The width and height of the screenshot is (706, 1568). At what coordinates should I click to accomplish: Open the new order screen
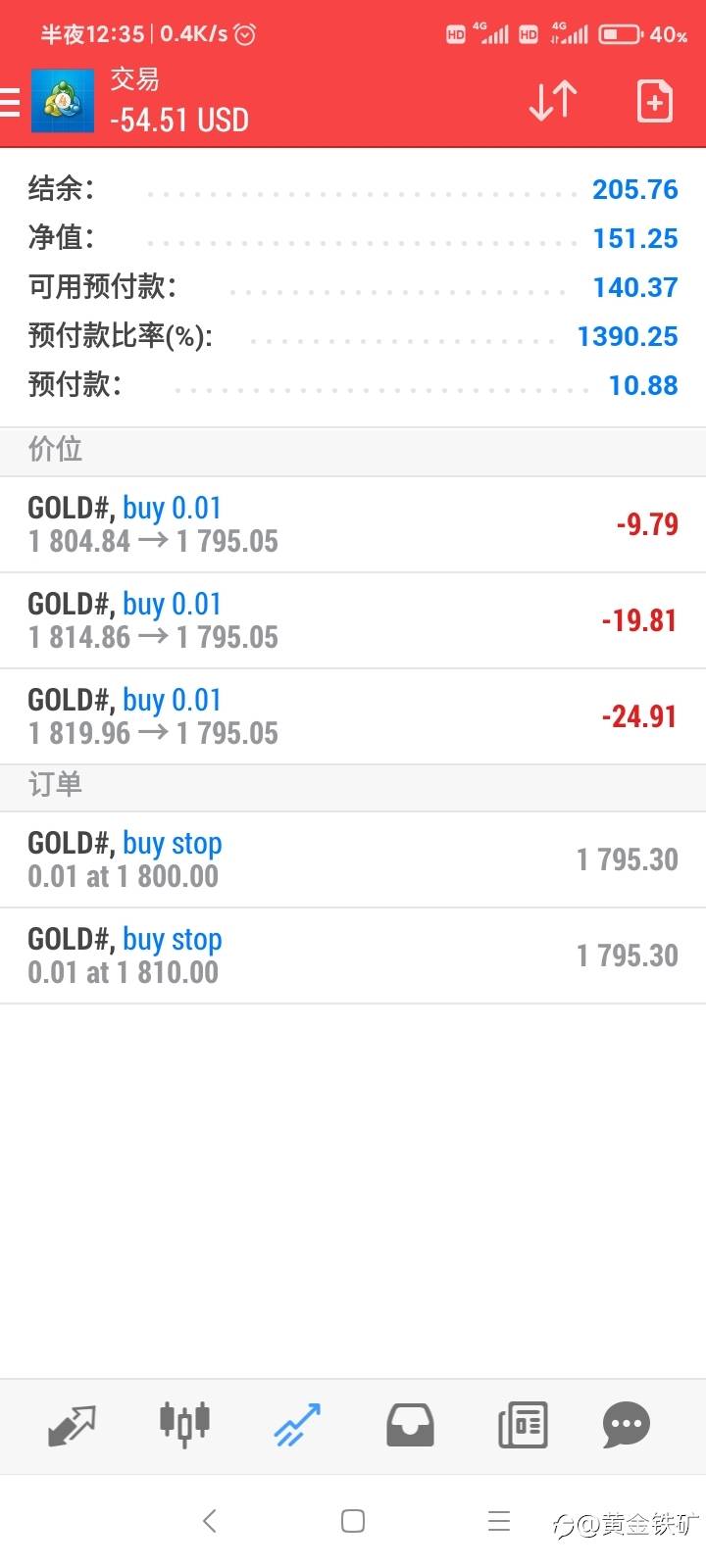point(655,100)
